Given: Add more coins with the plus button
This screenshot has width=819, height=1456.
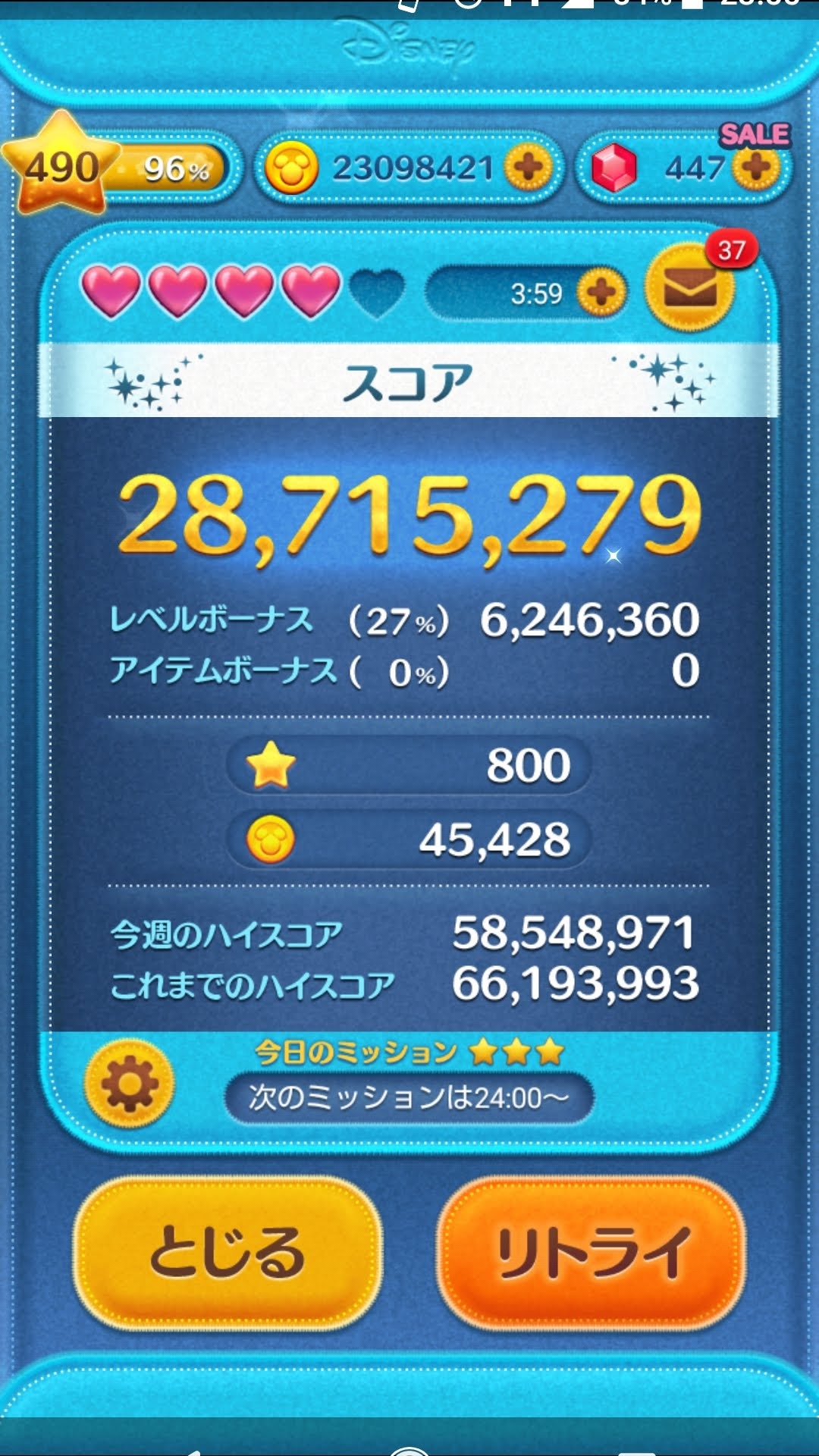Looking at the screenshot, I should click(x=529, y=167).
